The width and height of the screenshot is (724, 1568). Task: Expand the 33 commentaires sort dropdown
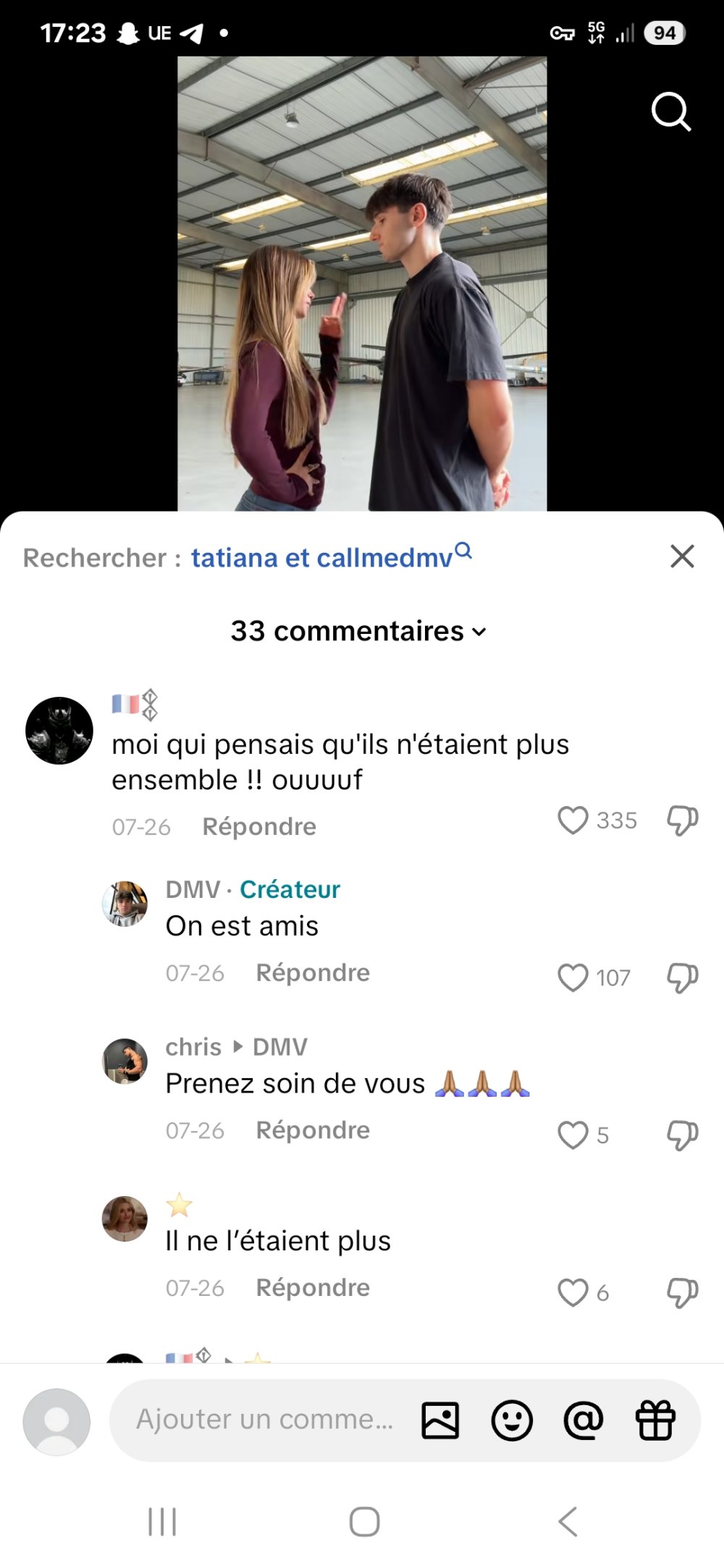(358, 631)
